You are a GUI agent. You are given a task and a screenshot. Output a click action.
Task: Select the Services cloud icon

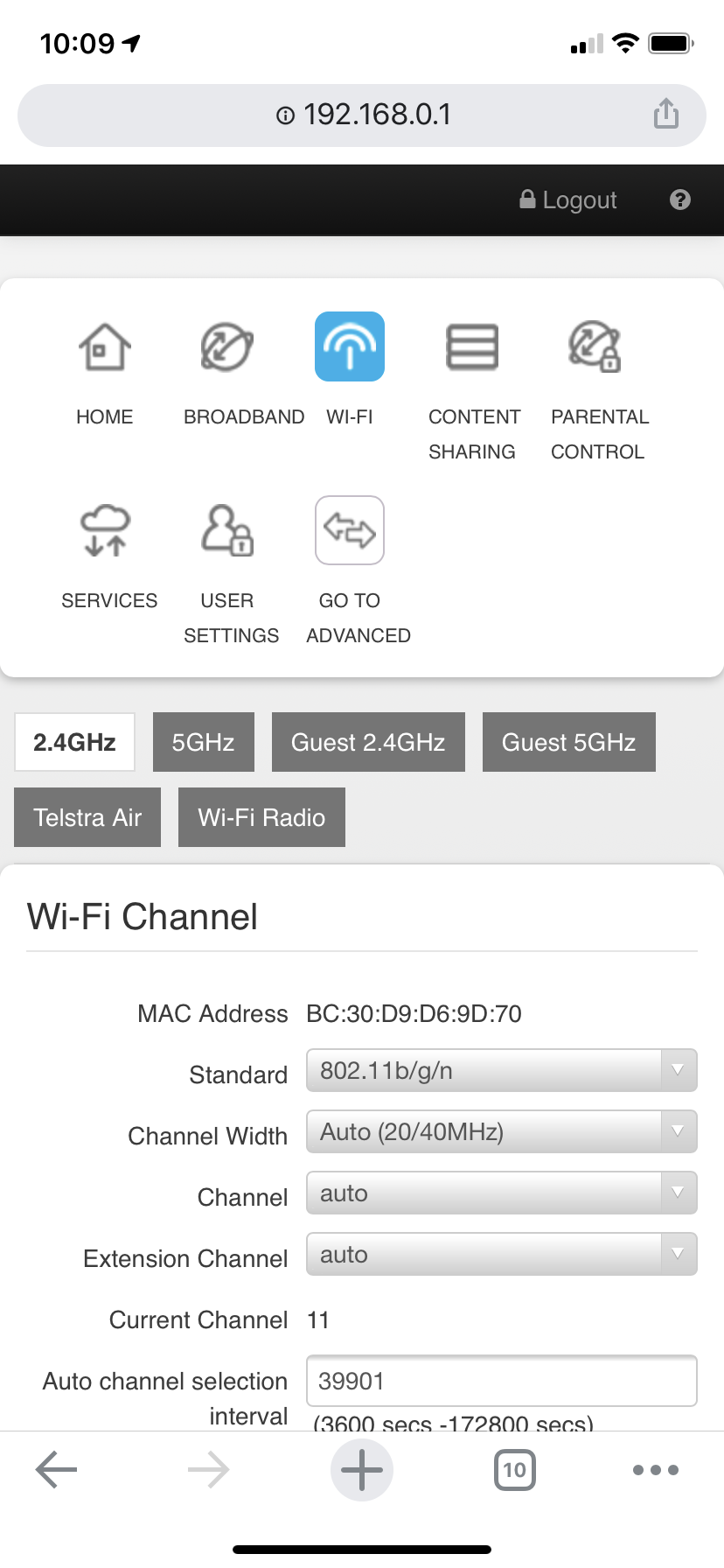[106, 530]
